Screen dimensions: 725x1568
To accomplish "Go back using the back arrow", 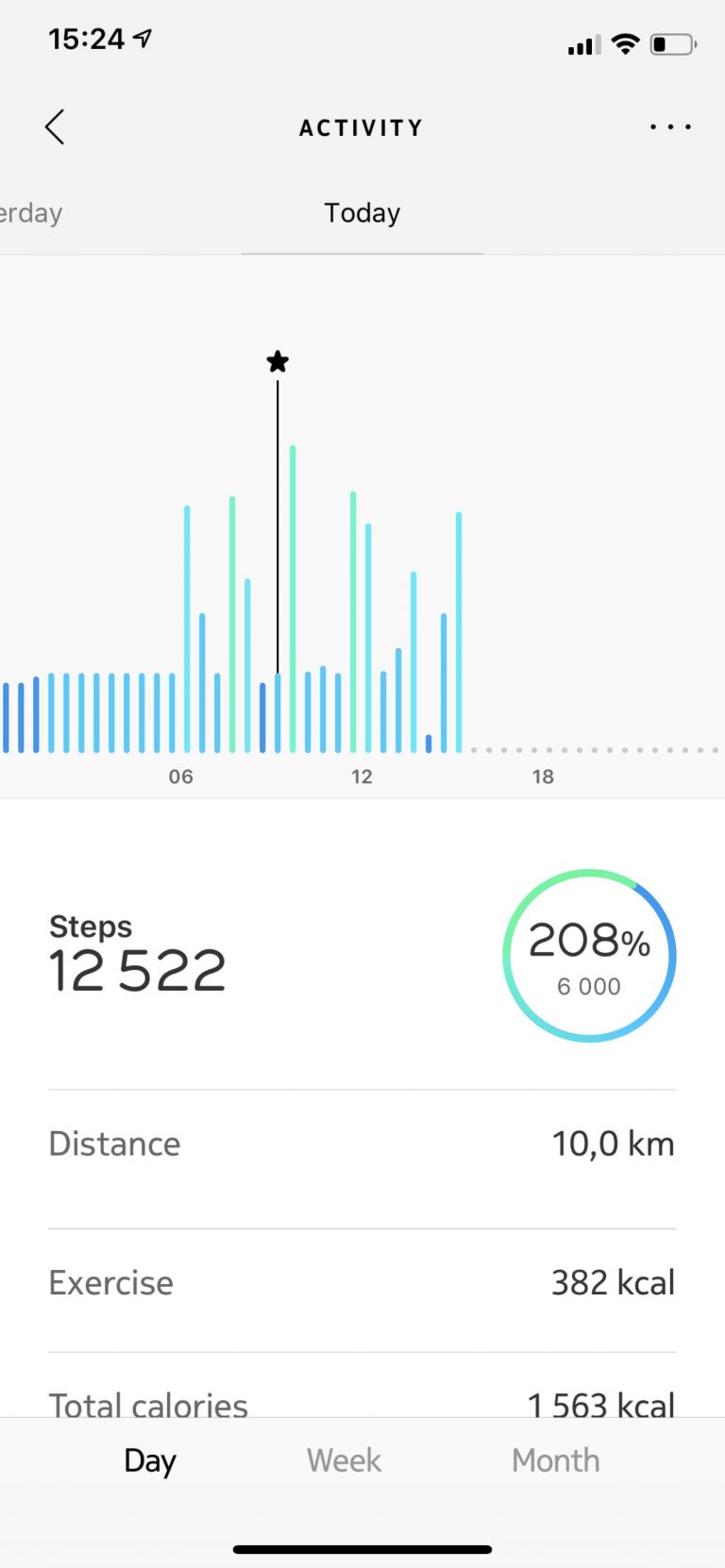I will click(55, 126).
